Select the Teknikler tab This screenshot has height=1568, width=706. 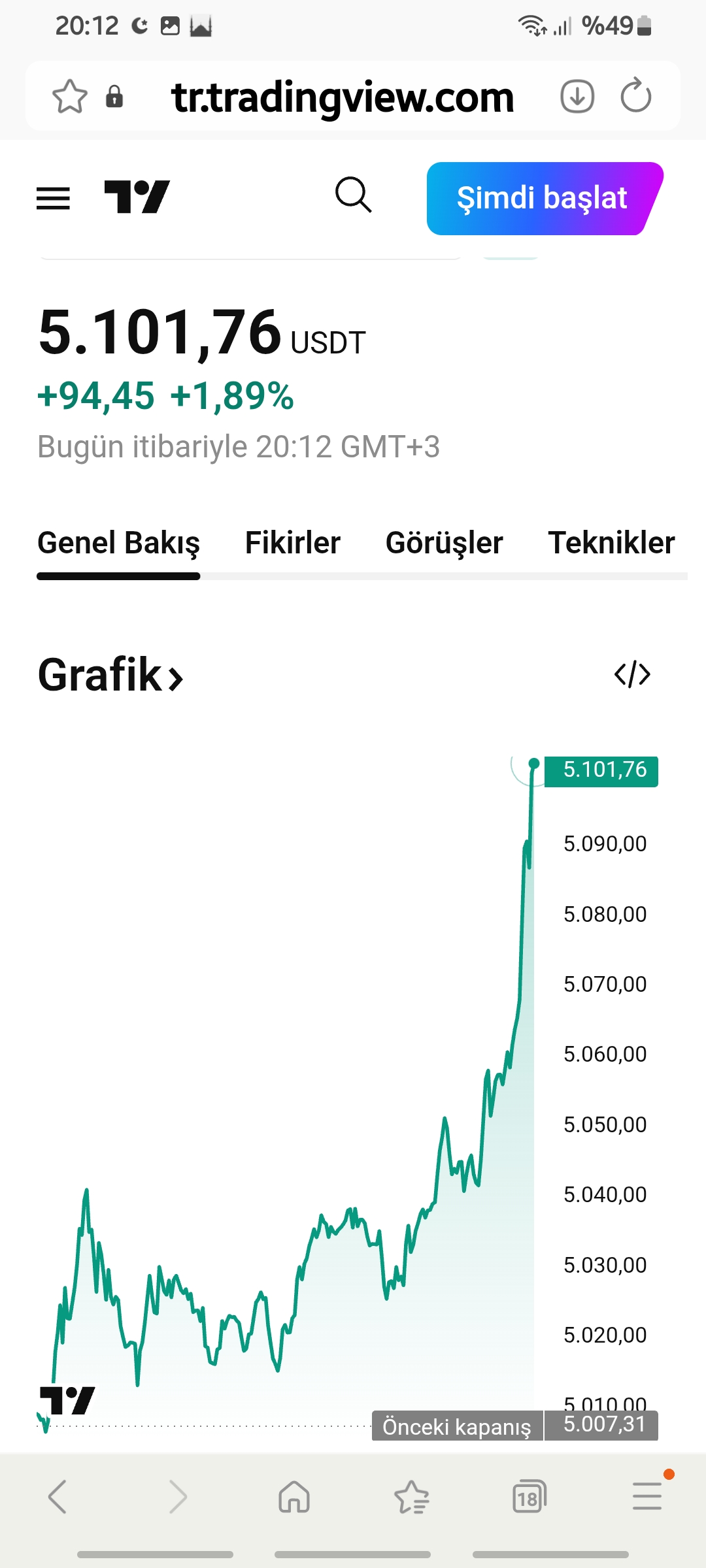point(611,543)
